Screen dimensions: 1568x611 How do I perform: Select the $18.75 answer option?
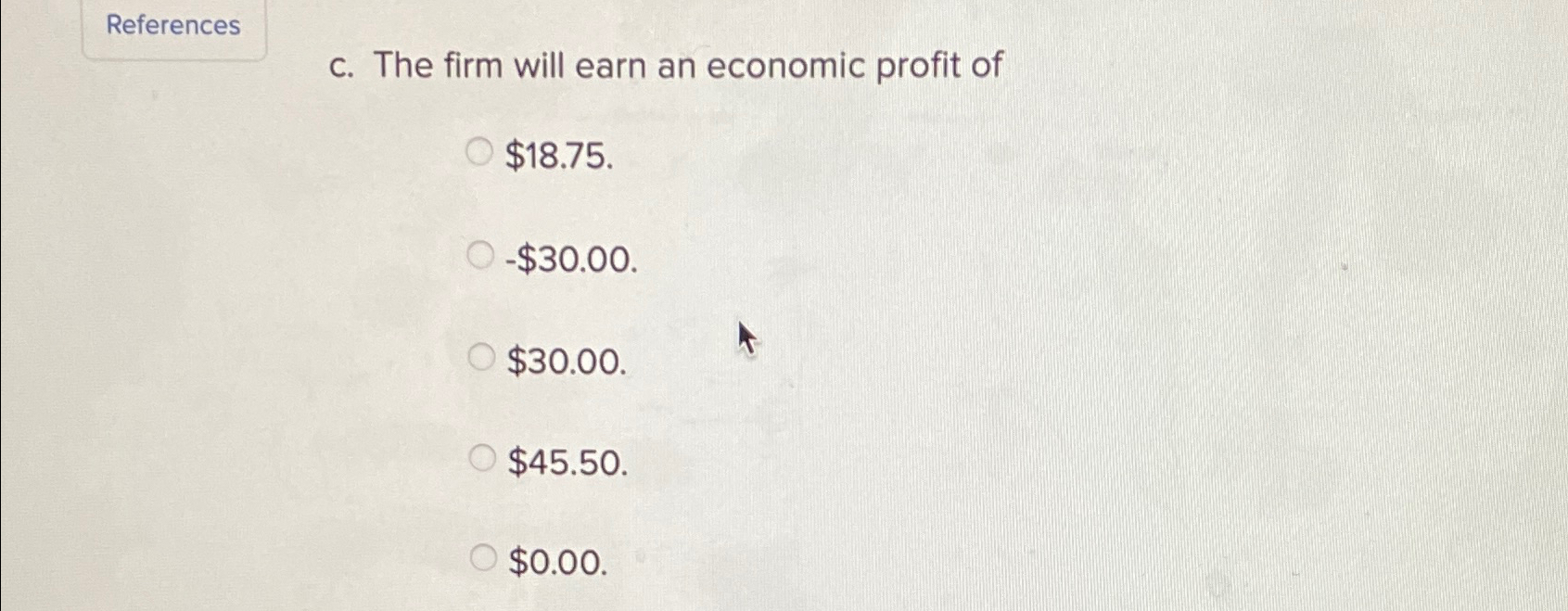479,151
